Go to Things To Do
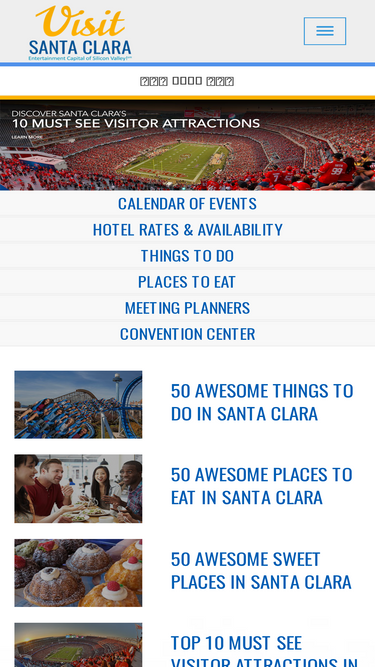The image size is (375, 667). point(188,256)
